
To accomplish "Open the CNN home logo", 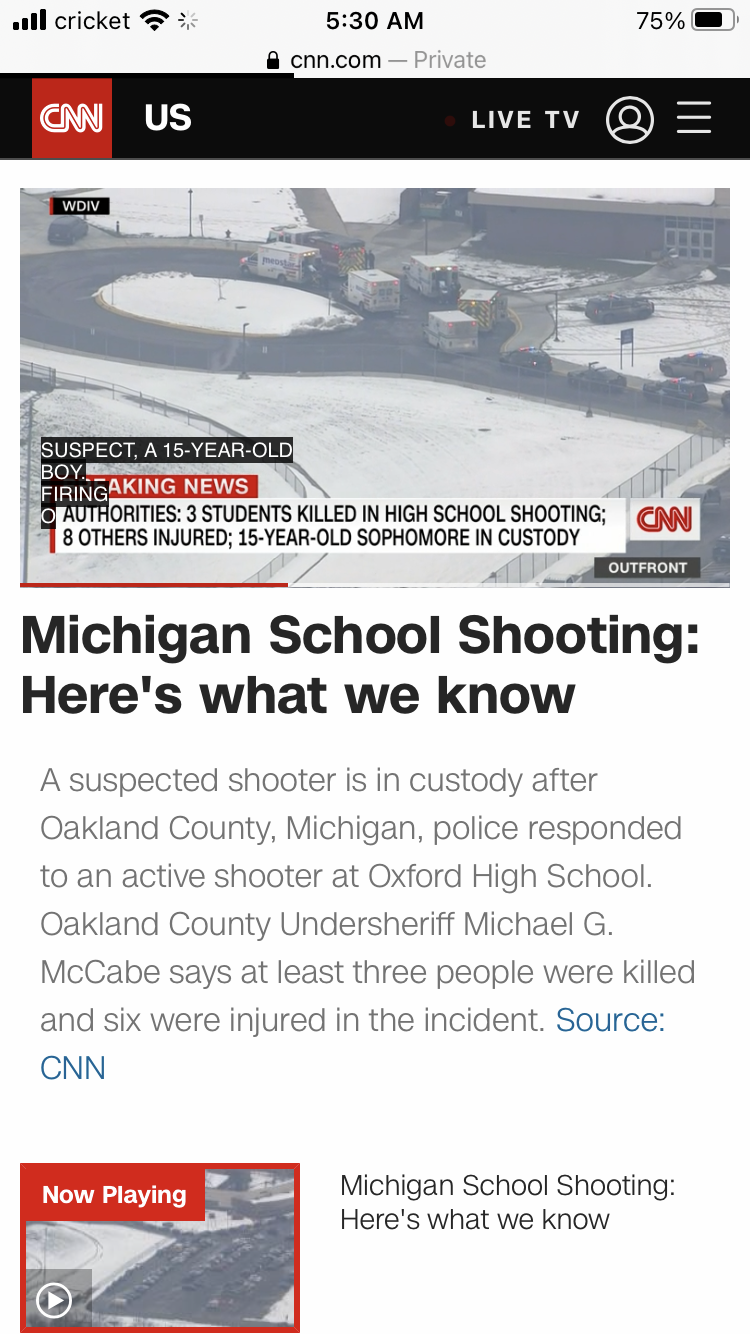I will tap(72, 118).
